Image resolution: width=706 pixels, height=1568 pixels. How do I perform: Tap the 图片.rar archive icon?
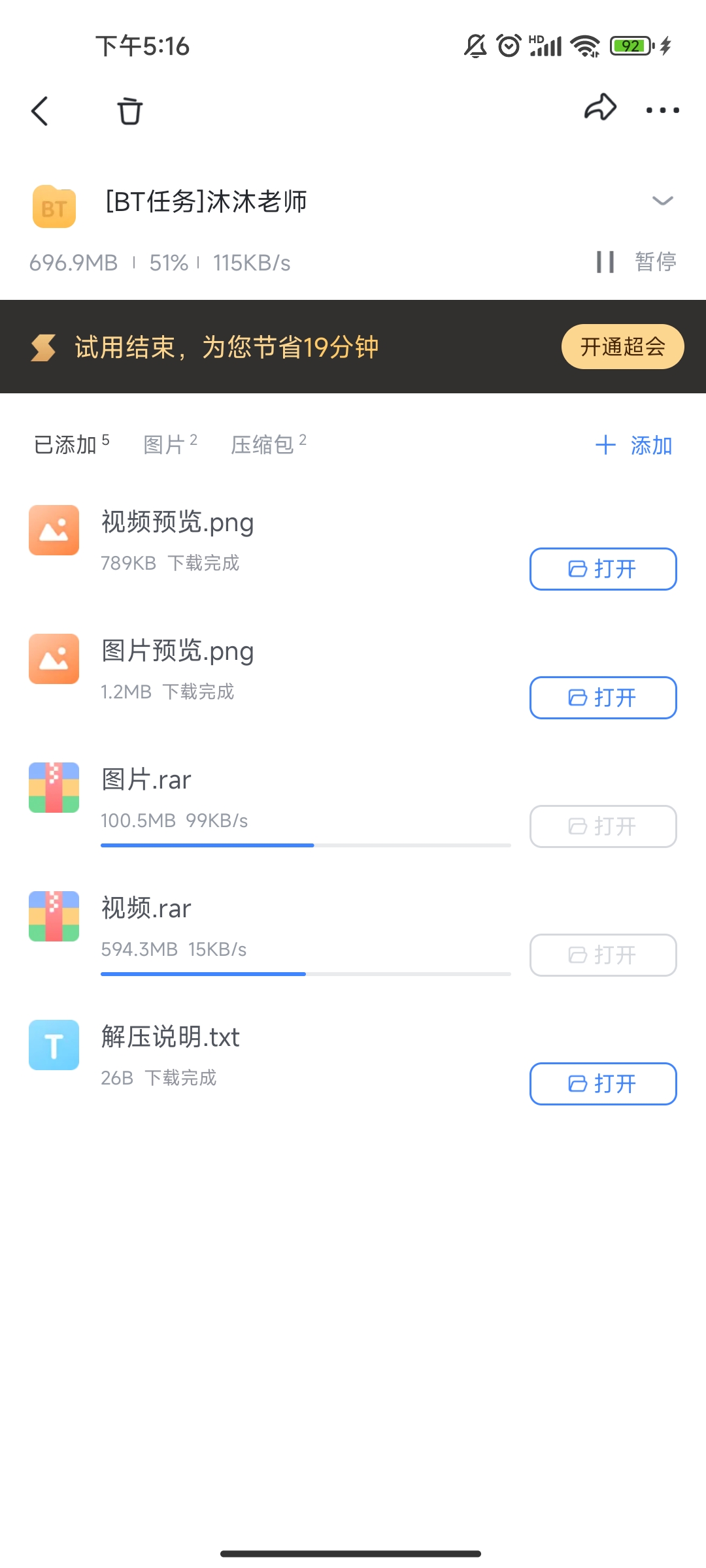coord(54,787)
